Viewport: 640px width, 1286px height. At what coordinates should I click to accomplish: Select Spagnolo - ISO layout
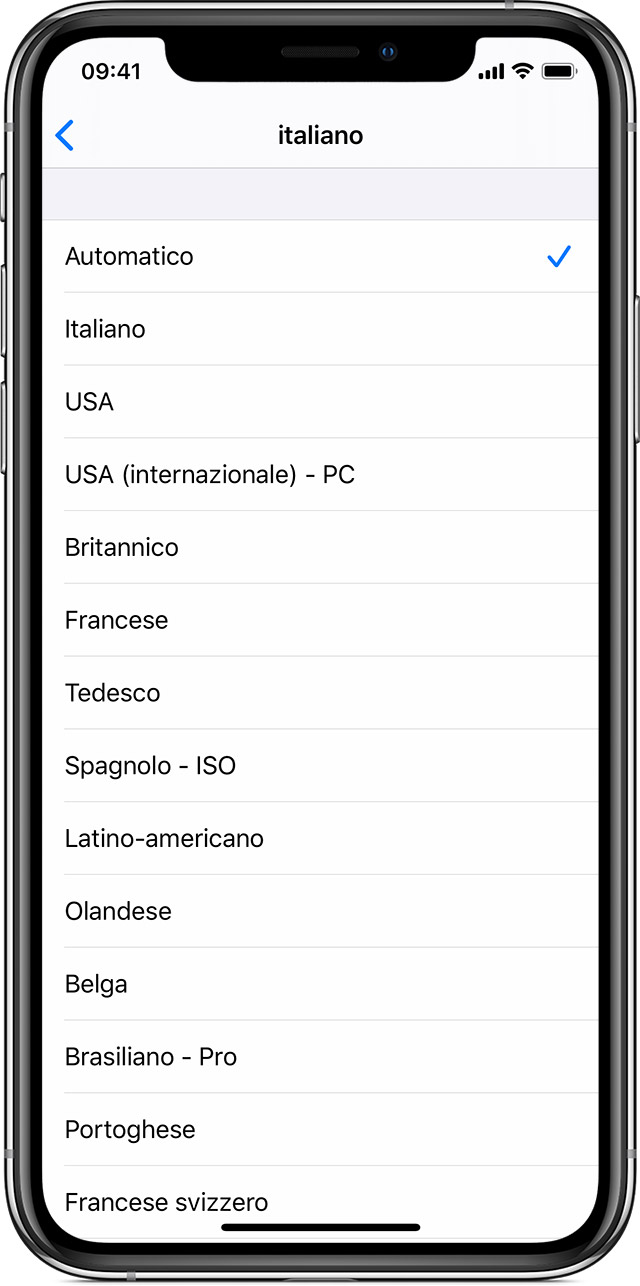pyautogui.click(x=151, y=766)
